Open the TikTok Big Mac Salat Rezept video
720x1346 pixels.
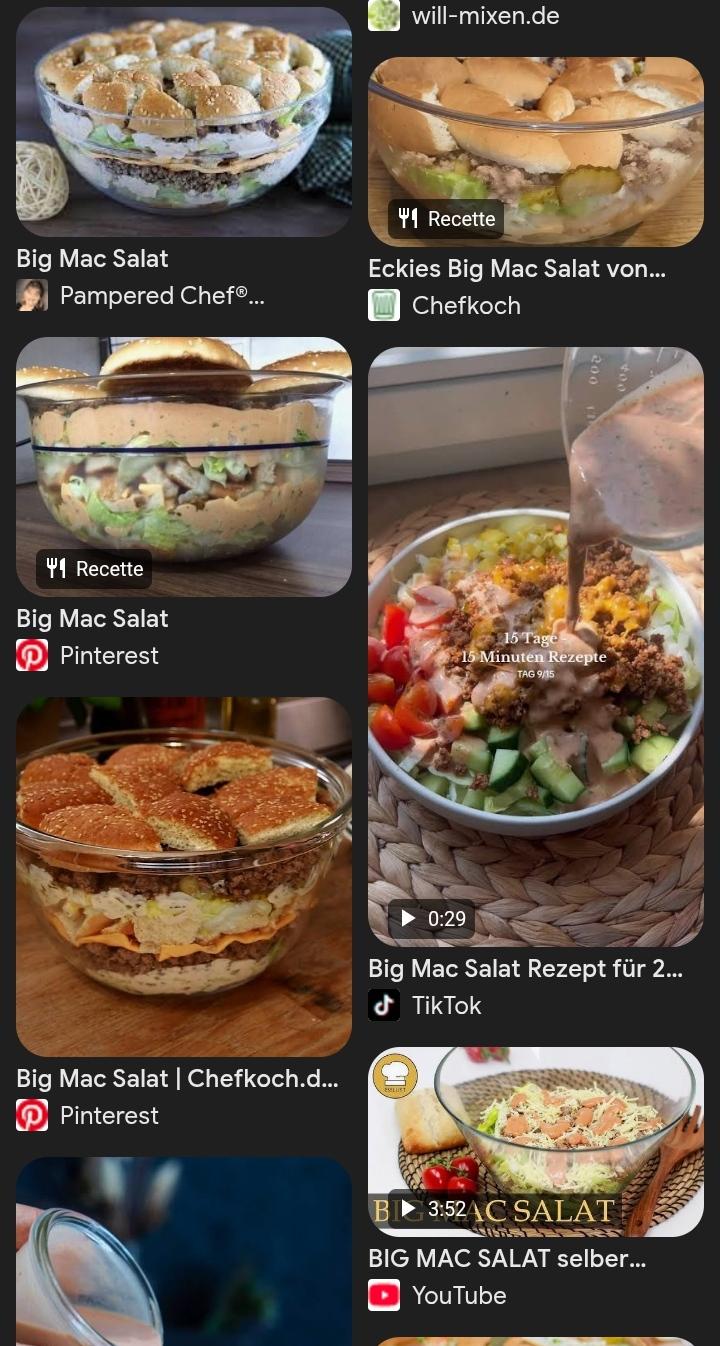click(535, 647)
